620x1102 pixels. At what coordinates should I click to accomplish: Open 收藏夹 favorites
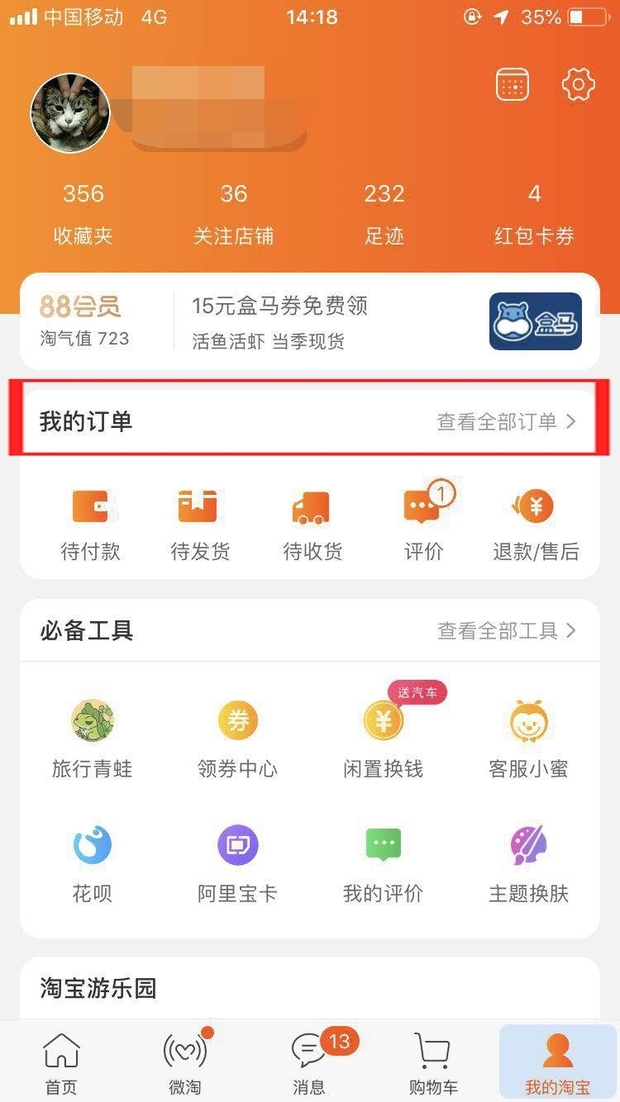(x=83, y=214)
